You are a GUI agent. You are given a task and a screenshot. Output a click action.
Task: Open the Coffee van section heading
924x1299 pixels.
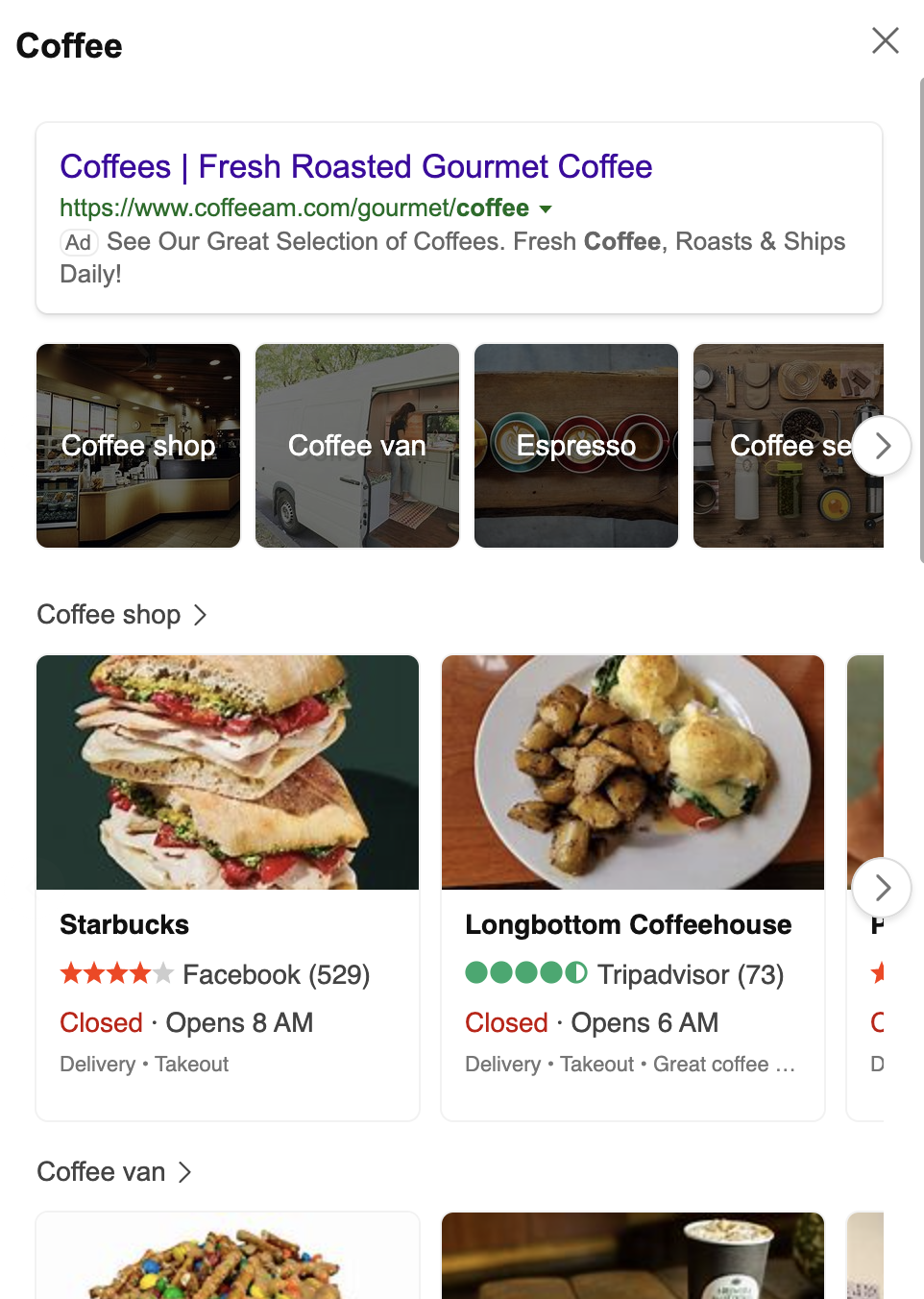114,1172
